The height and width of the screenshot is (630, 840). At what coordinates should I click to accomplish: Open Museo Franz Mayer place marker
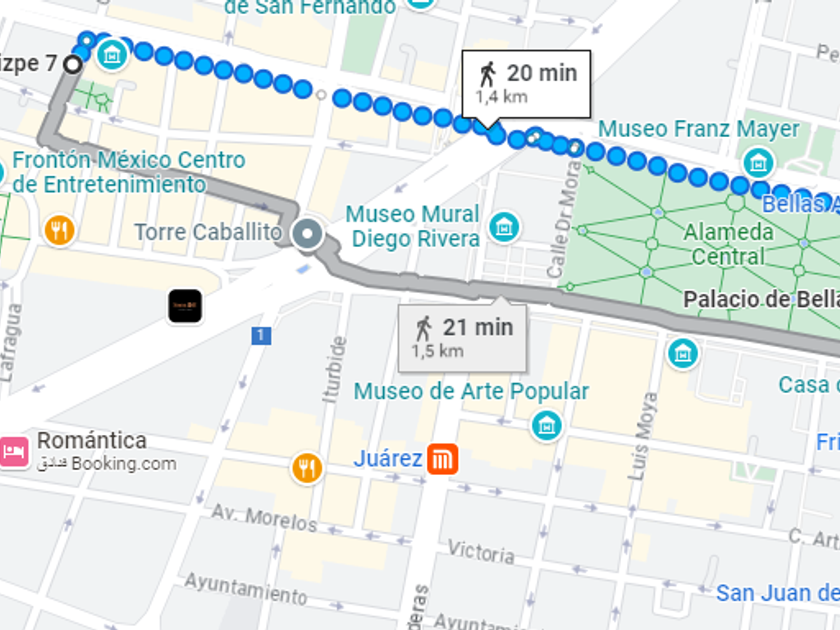pos(758,161)
